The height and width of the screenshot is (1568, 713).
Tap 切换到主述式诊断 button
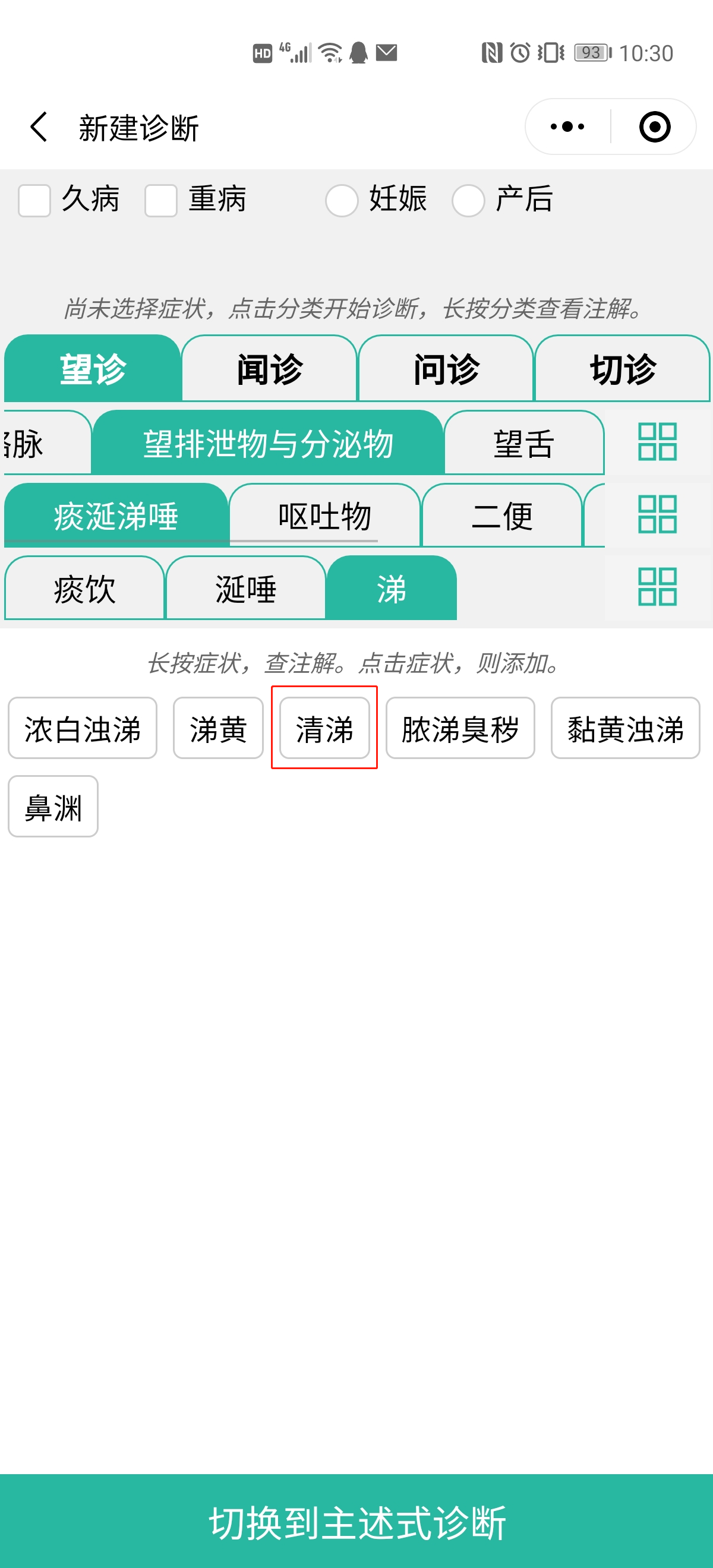(357, 1521)
